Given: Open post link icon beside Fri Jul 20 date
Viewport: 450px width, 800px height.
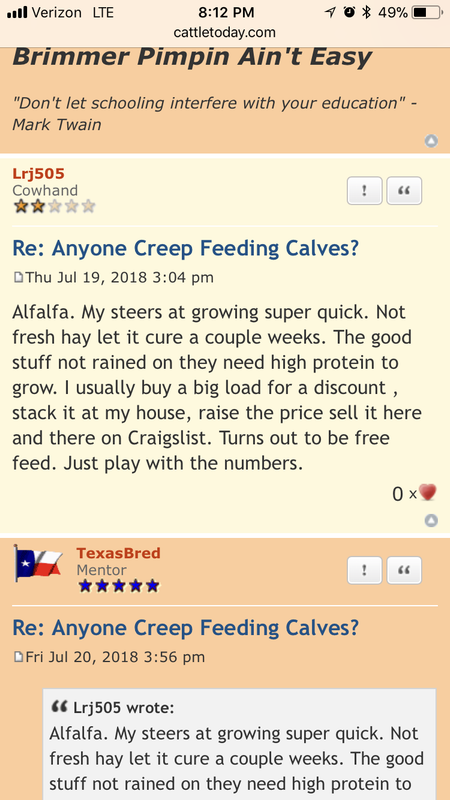Looking at the screenshot, I should [18, 657].
